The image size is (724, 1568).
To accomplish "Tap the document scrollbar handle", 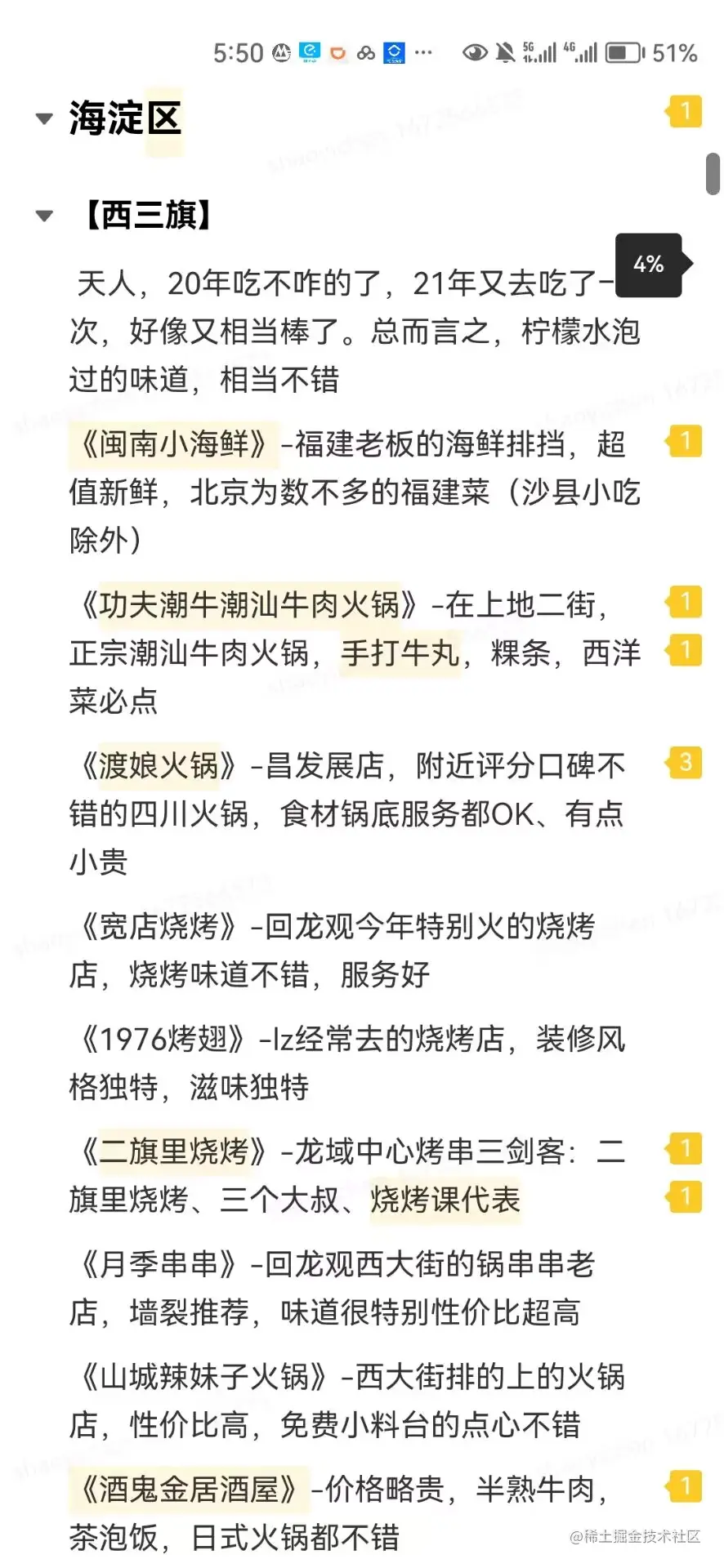I will pyautogui.click(x=713, y=174).
